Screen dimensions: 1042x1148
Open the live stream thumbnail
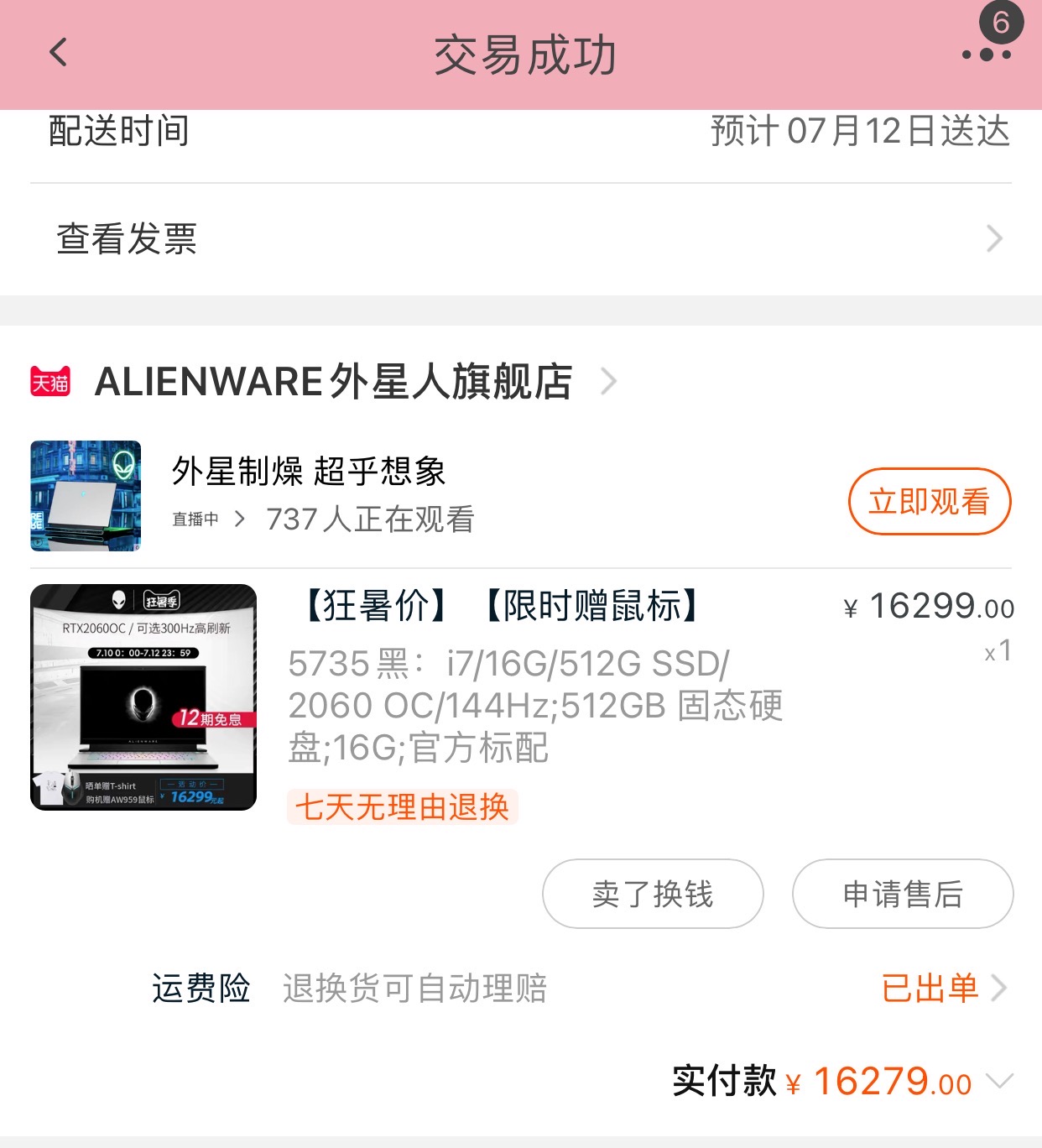pyautogui.click(x=86, y=496)
